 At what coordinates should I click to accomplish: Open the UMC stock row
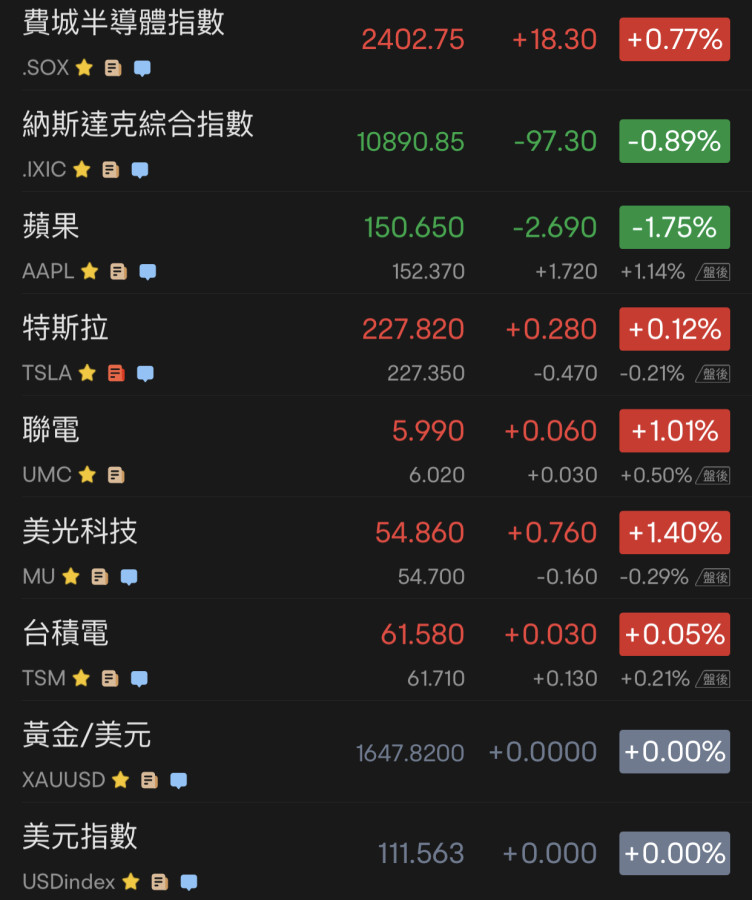(x=51, y=430)
